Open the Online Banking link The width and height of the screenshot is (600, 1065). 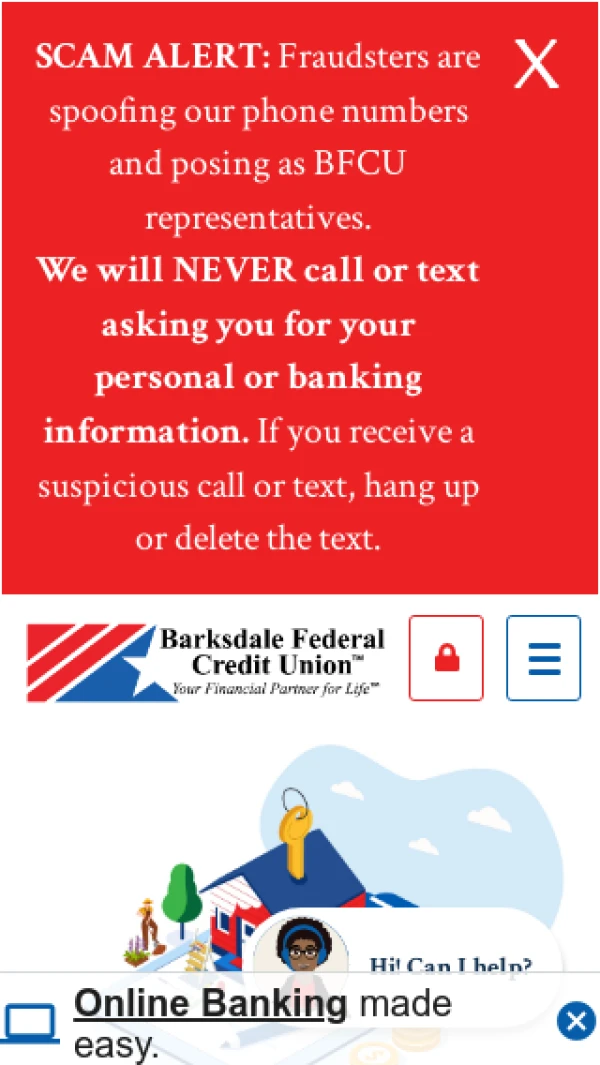coord(210,1003)
